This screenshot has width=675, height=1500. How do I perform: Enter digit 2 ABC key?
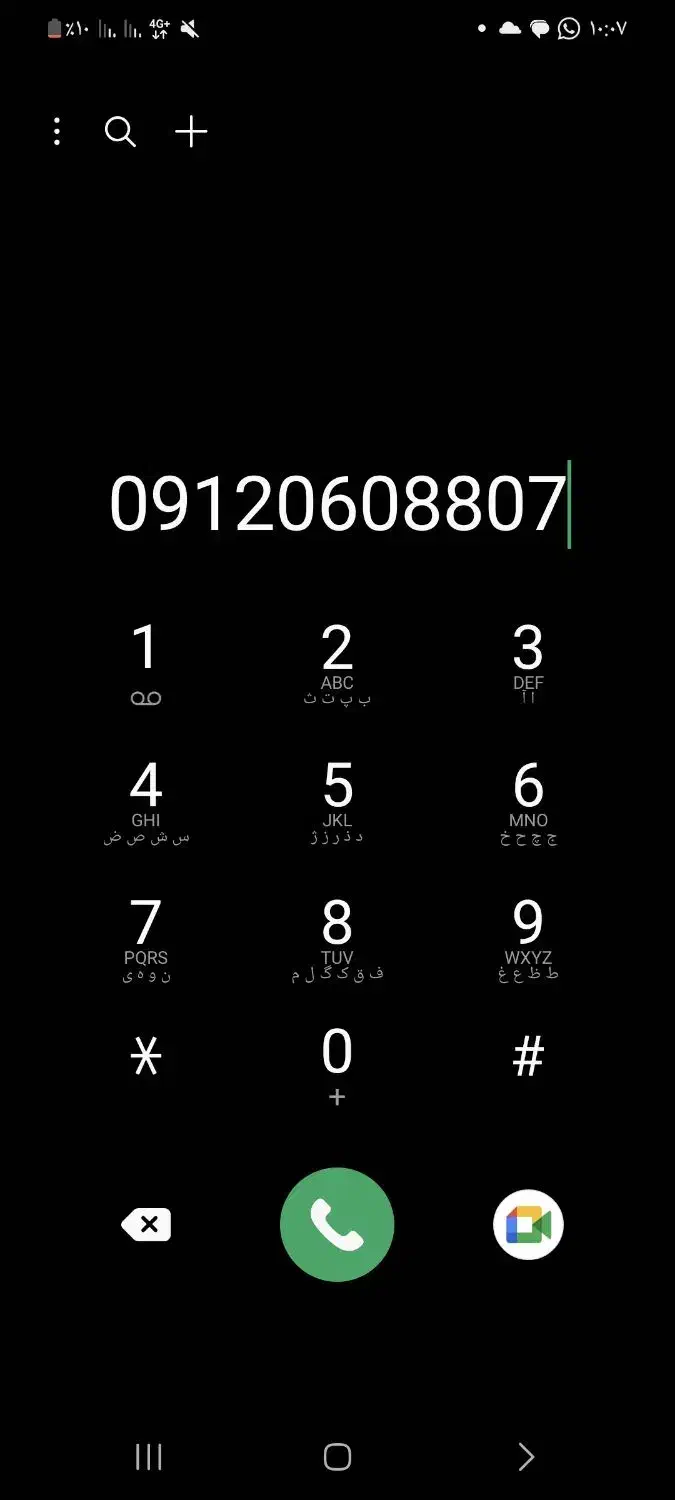click(337, 664)
